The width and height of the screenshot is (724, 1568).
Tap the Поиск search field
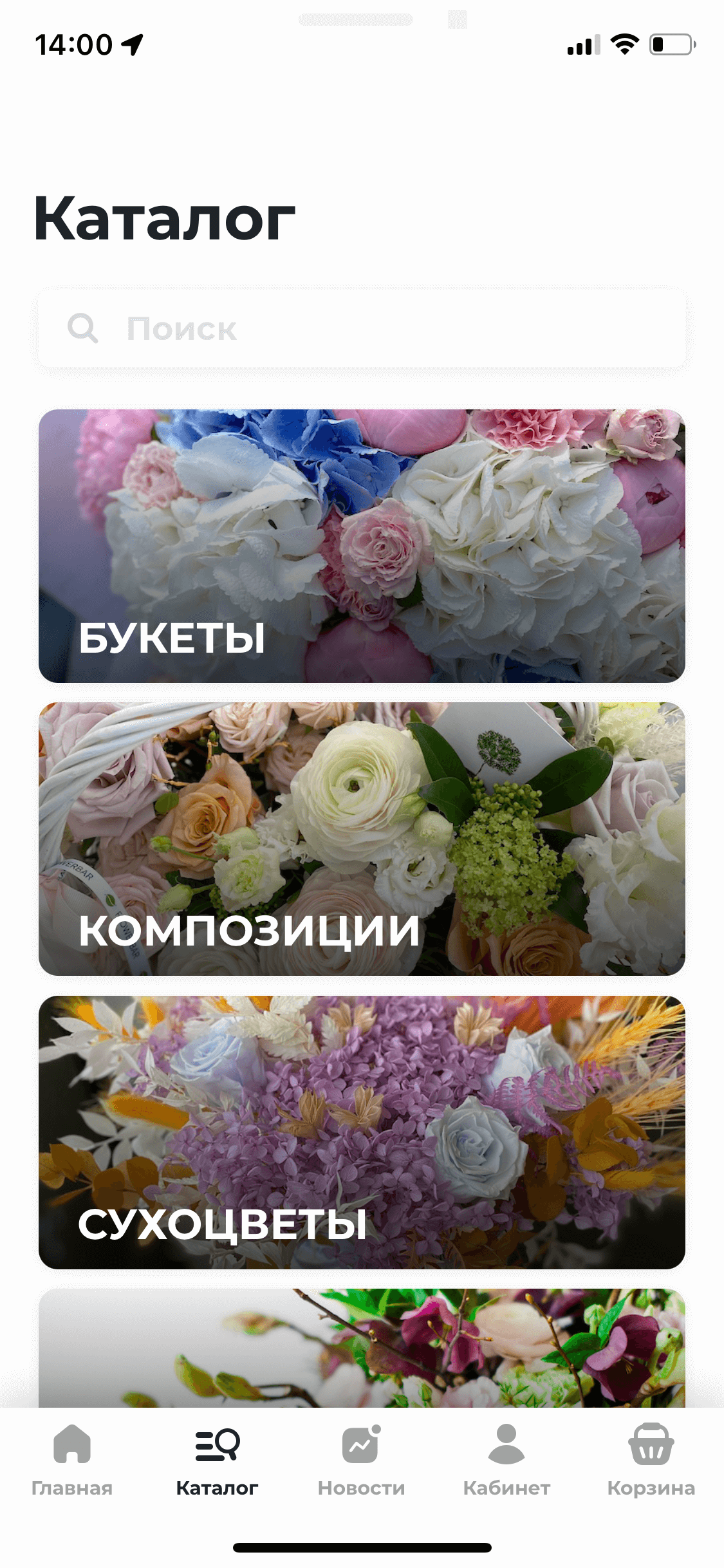pyautogui.click(x=362, y=328)
